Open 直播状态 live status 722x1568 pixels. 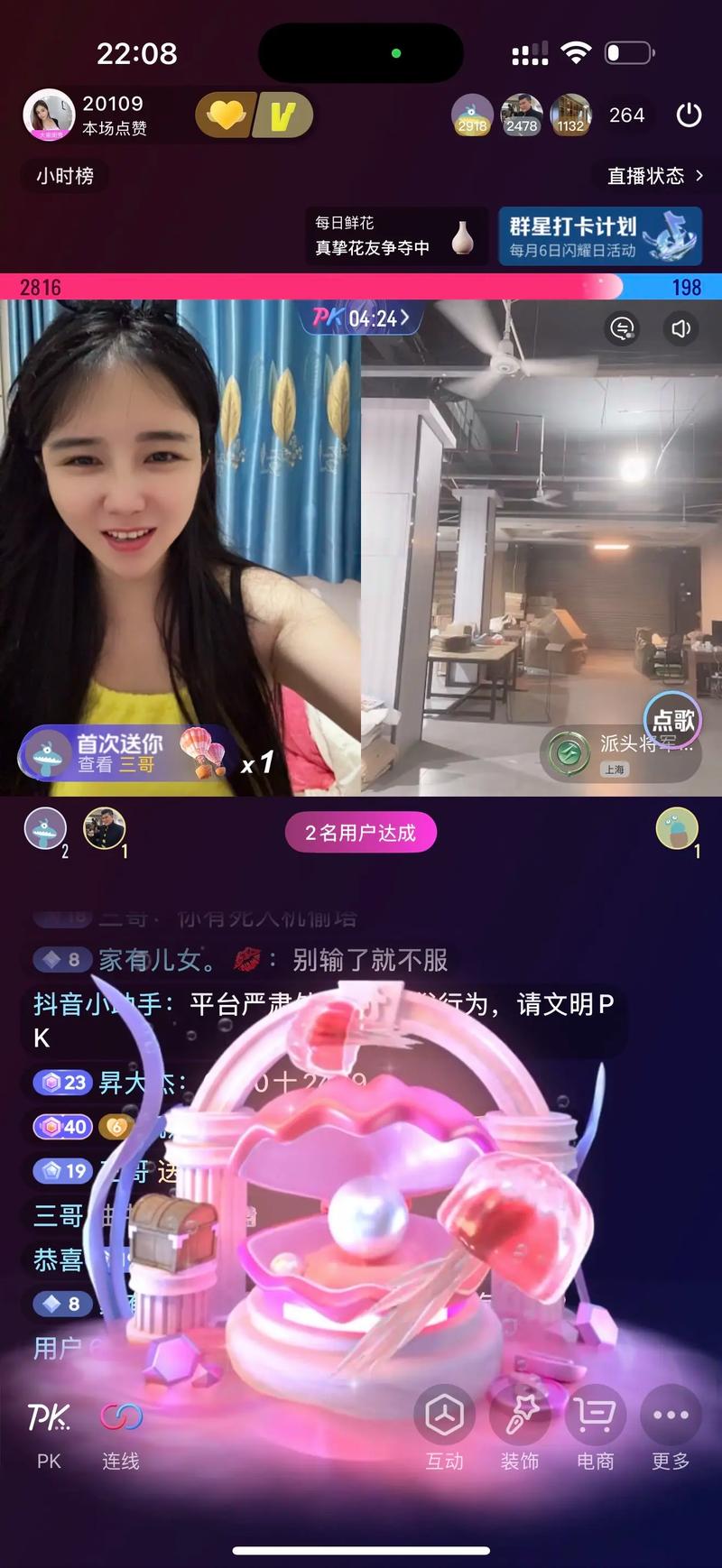click(655, 176)
